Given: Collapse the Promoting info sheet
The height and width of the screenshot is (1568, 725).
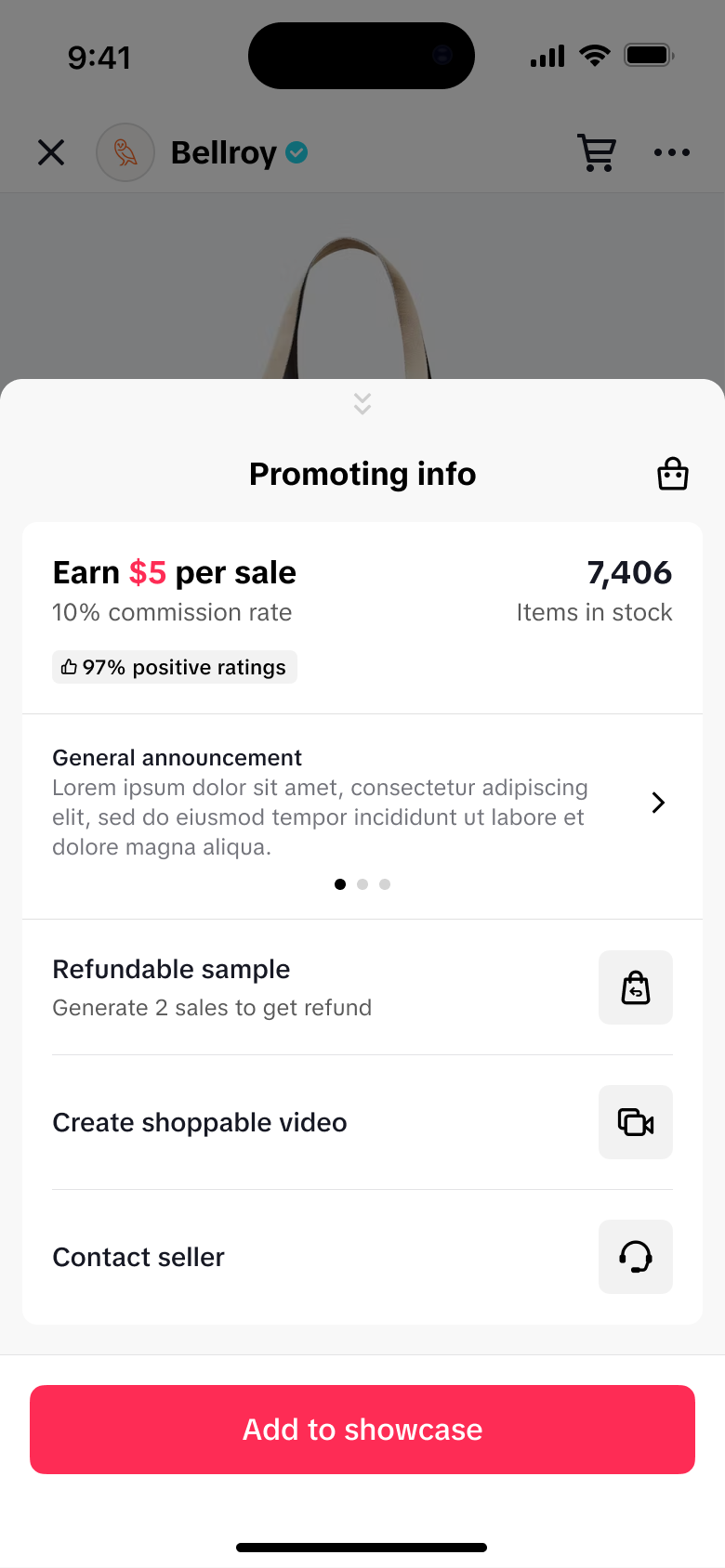Looking at the screenshot, I should (x=362, y=403).
